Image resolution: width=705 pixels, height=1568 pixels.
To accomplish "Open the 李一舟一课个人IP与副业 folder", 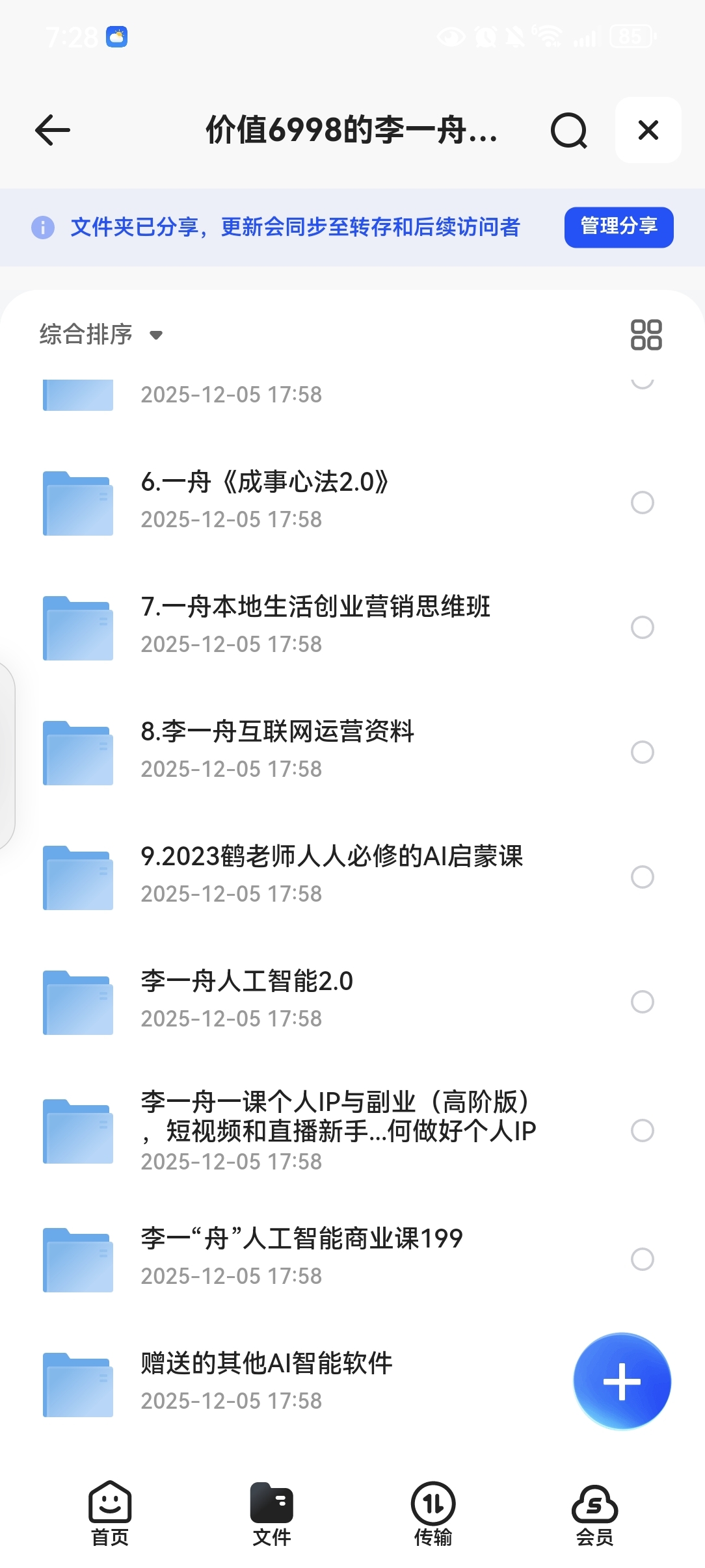I will pos(338,1130).
